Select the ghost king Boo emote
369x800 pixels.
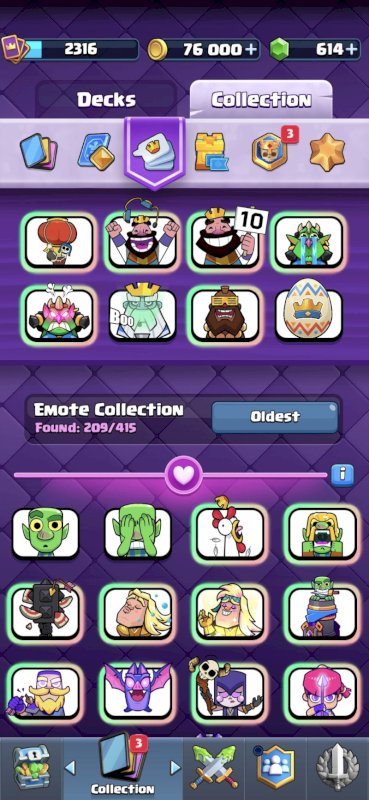click(142, 313)
